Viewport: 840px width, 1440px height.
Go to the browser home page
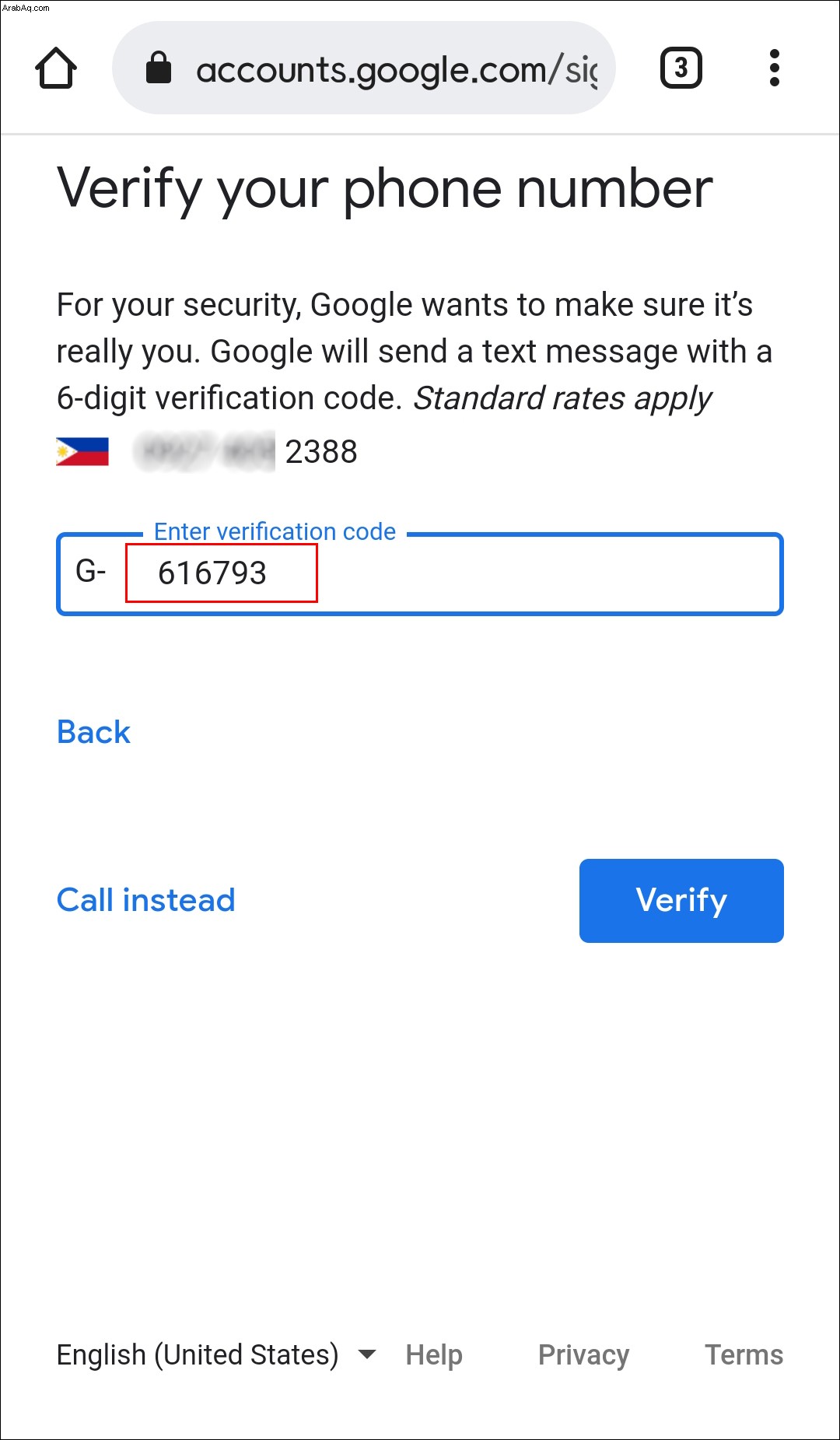[56, 68]
